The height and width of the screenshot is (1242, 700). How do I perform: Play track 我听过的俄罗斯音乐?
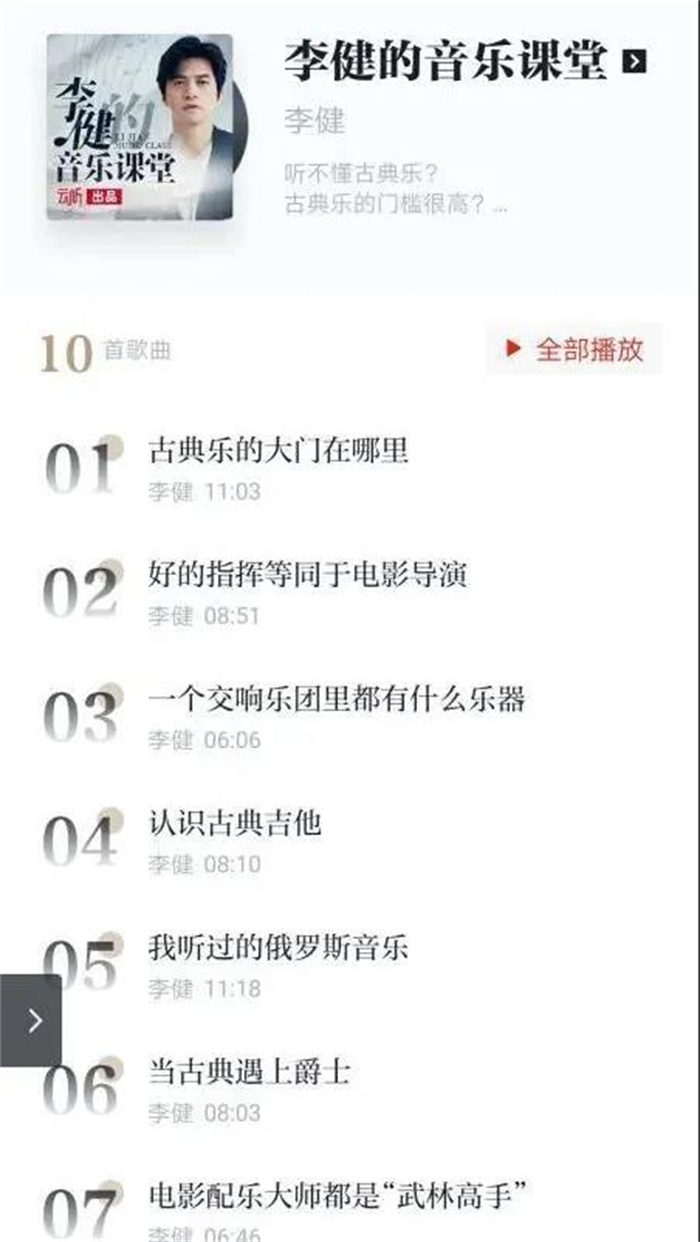278,947
